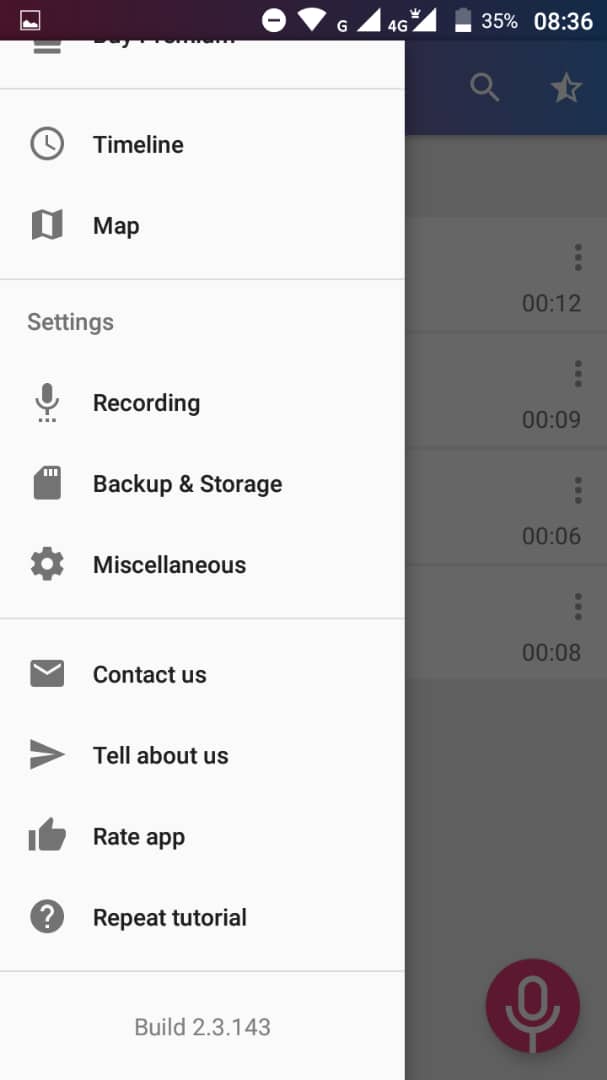Image resolution: width=607 pixels, height=1080 pixels.
Task: Open the Map view
Action: pos(202,226)
